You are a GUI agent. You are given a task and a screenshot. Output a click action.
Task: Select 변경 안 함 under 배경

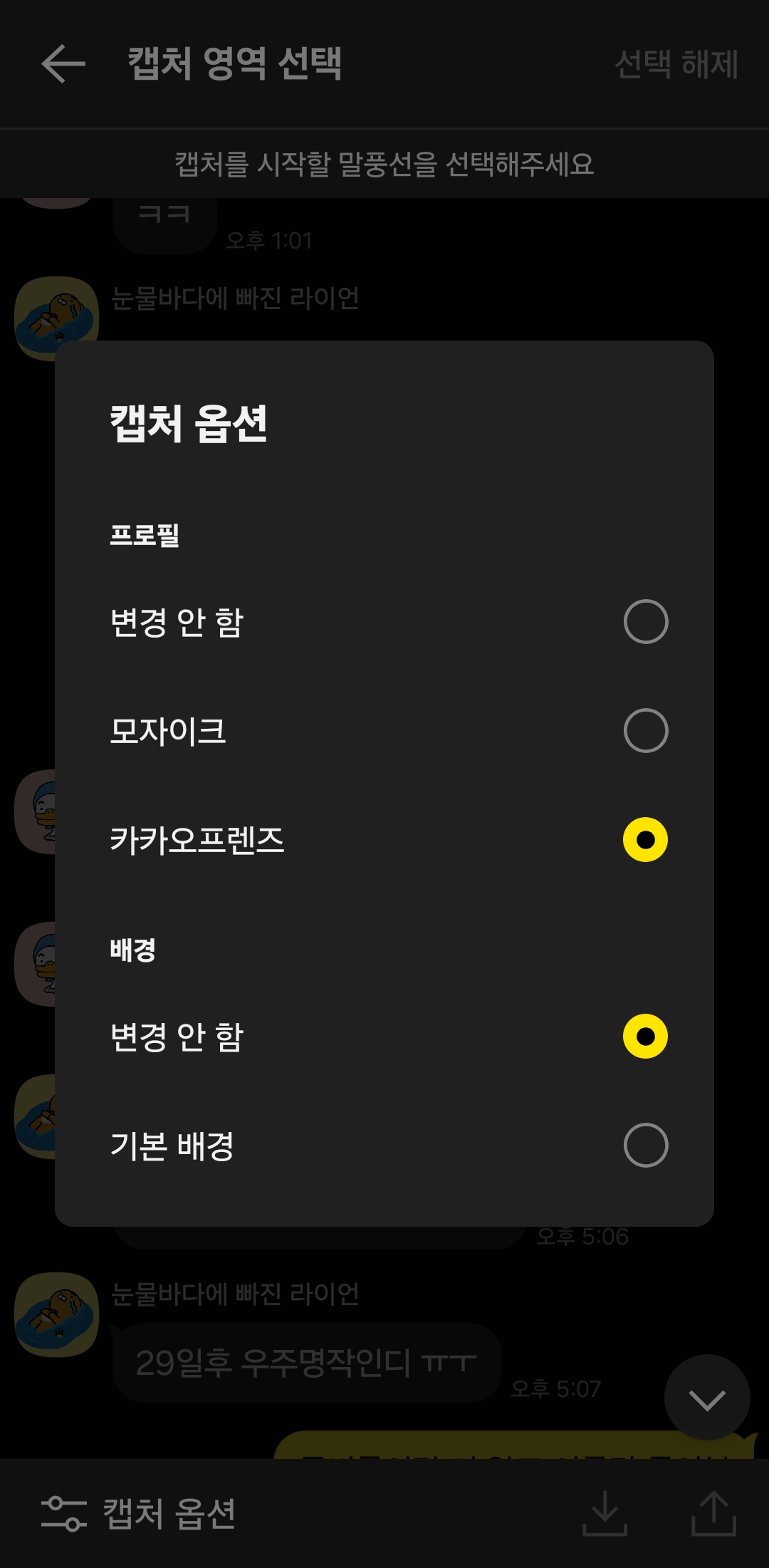point(645,1037)
